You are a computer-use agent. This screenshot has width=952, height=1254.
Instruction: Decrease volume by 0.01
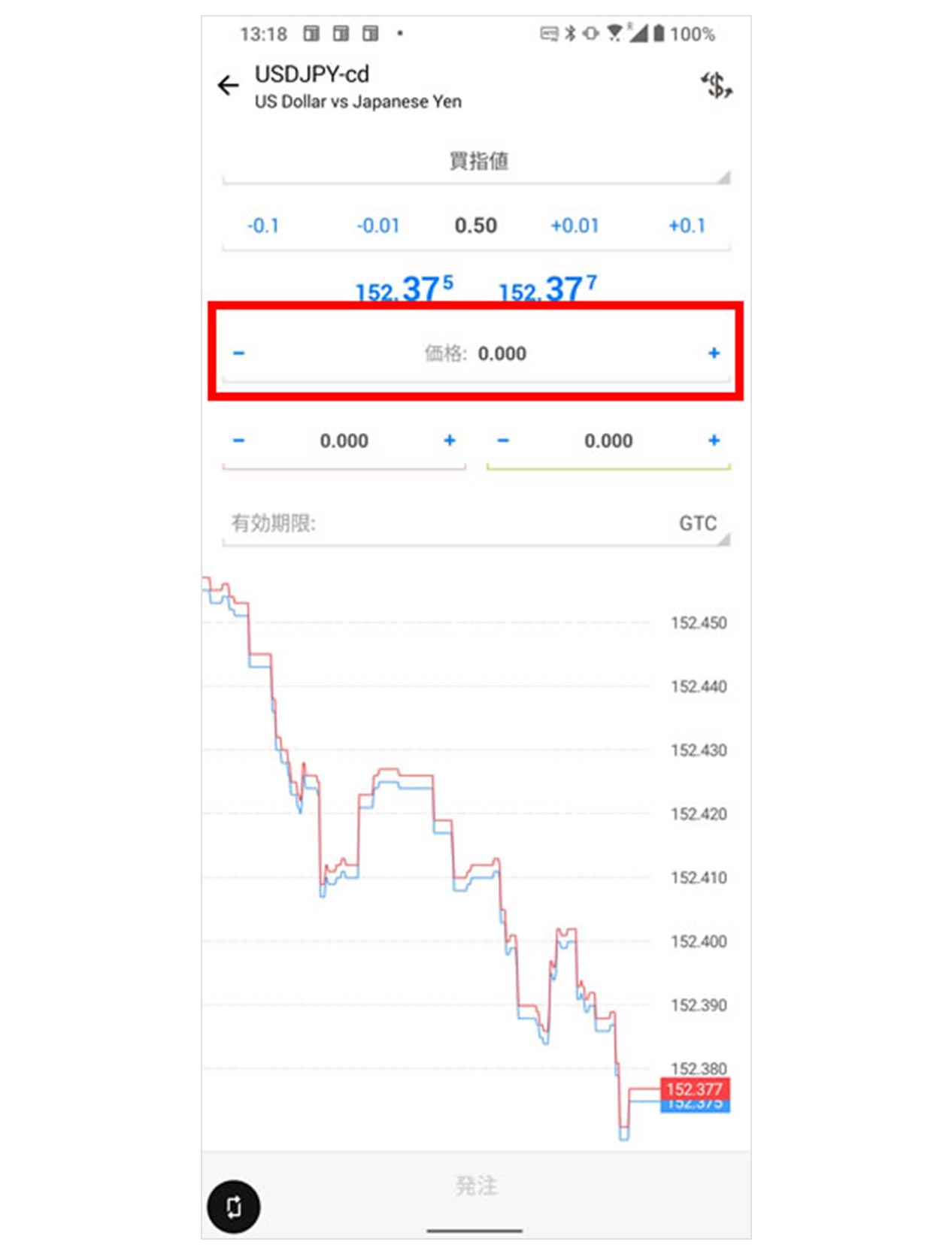[x=377, y=226]
